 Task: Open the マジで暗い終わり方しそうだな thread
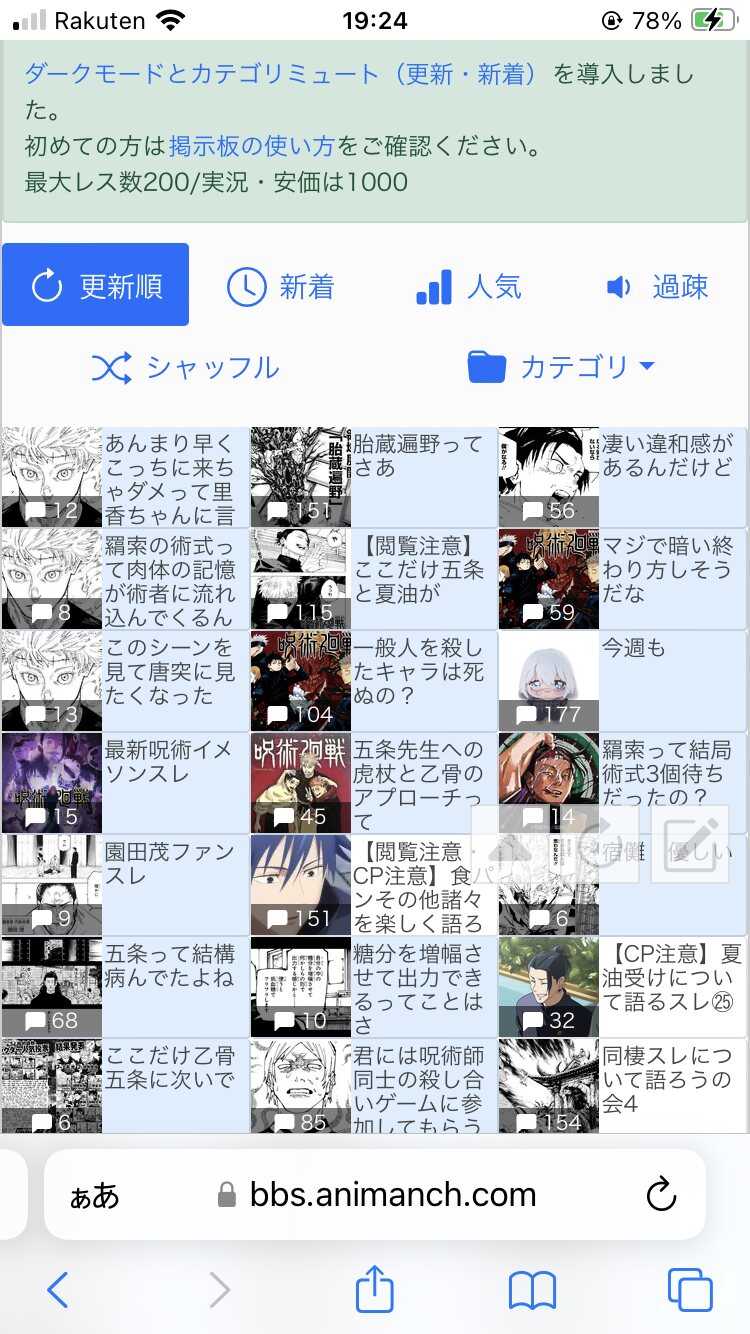click(622, 579)
